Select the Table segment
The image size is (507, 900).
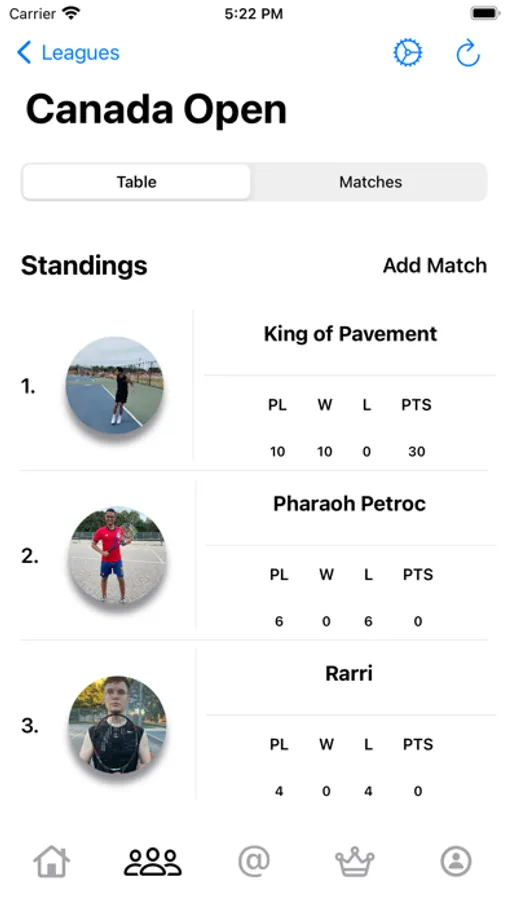tap(137, 182)
